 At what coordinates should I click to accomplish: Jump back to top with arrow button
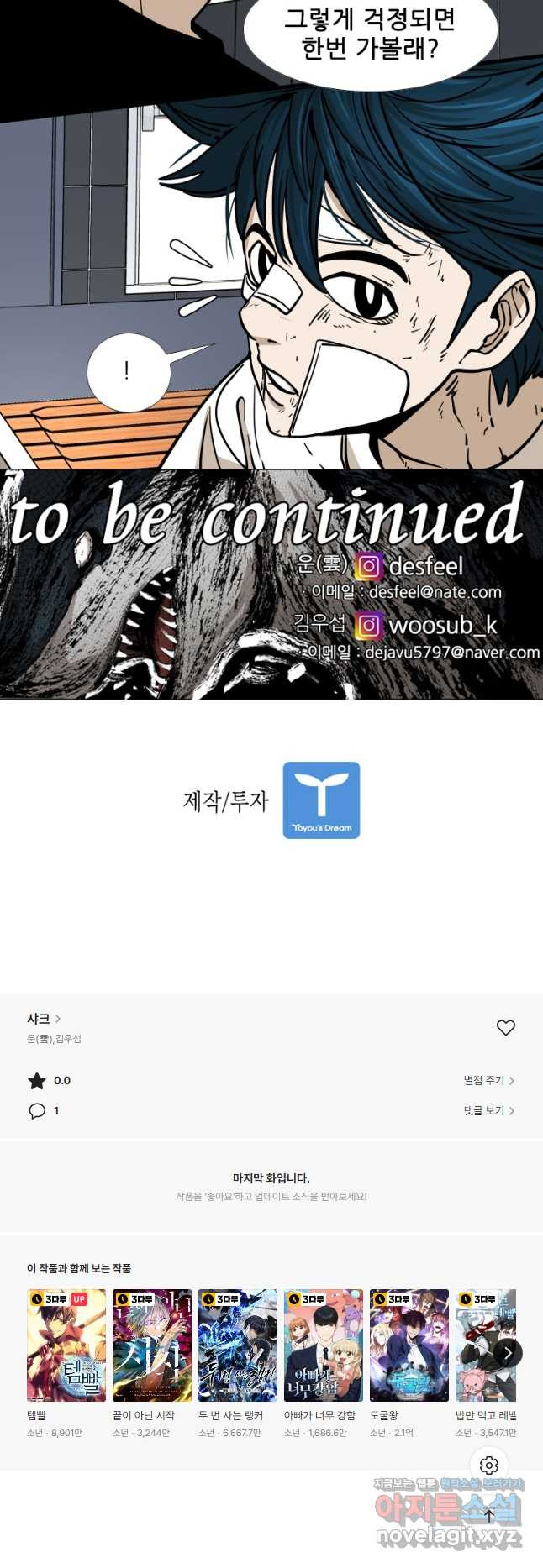(489, 1515)
